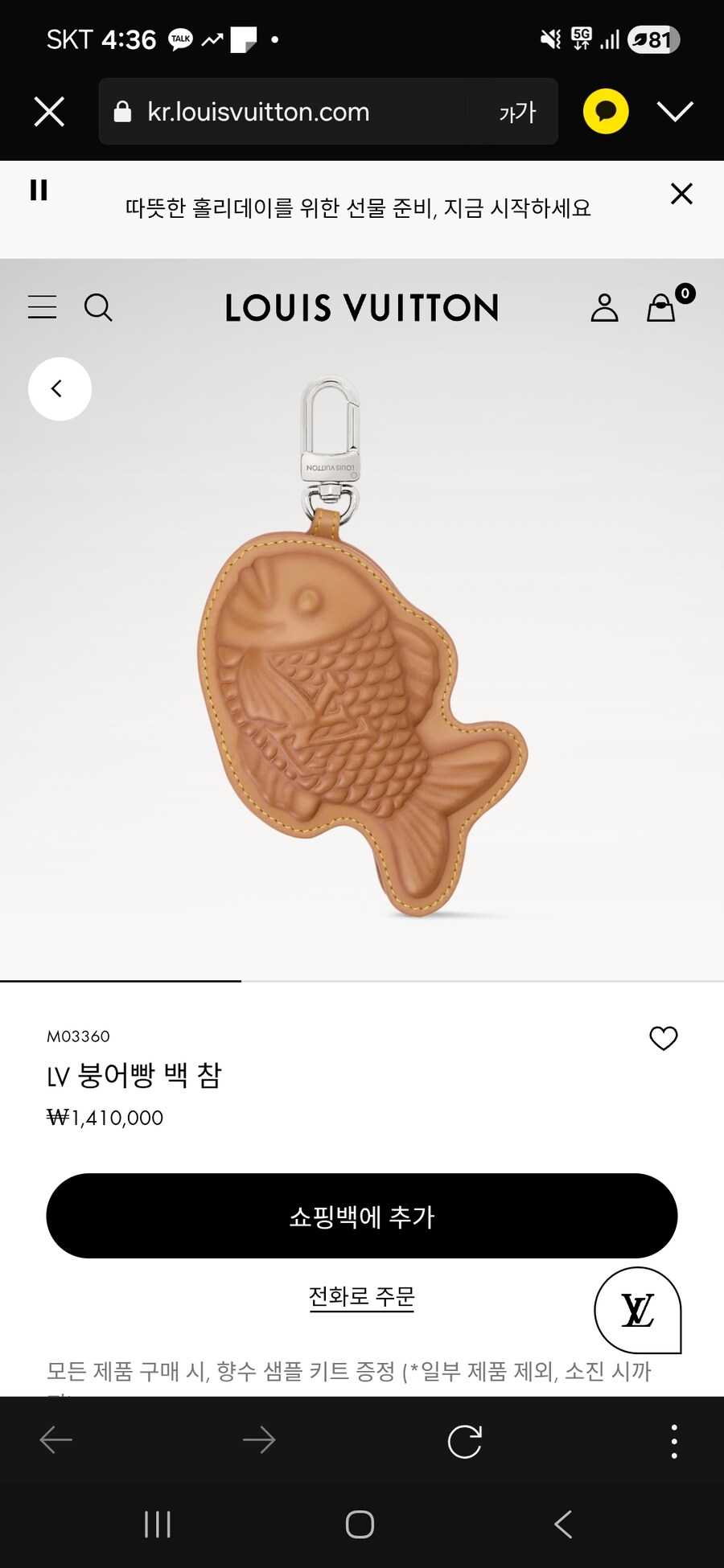
Task: Open the shopping bag icon showing 0
Action: tap(660, 307)
